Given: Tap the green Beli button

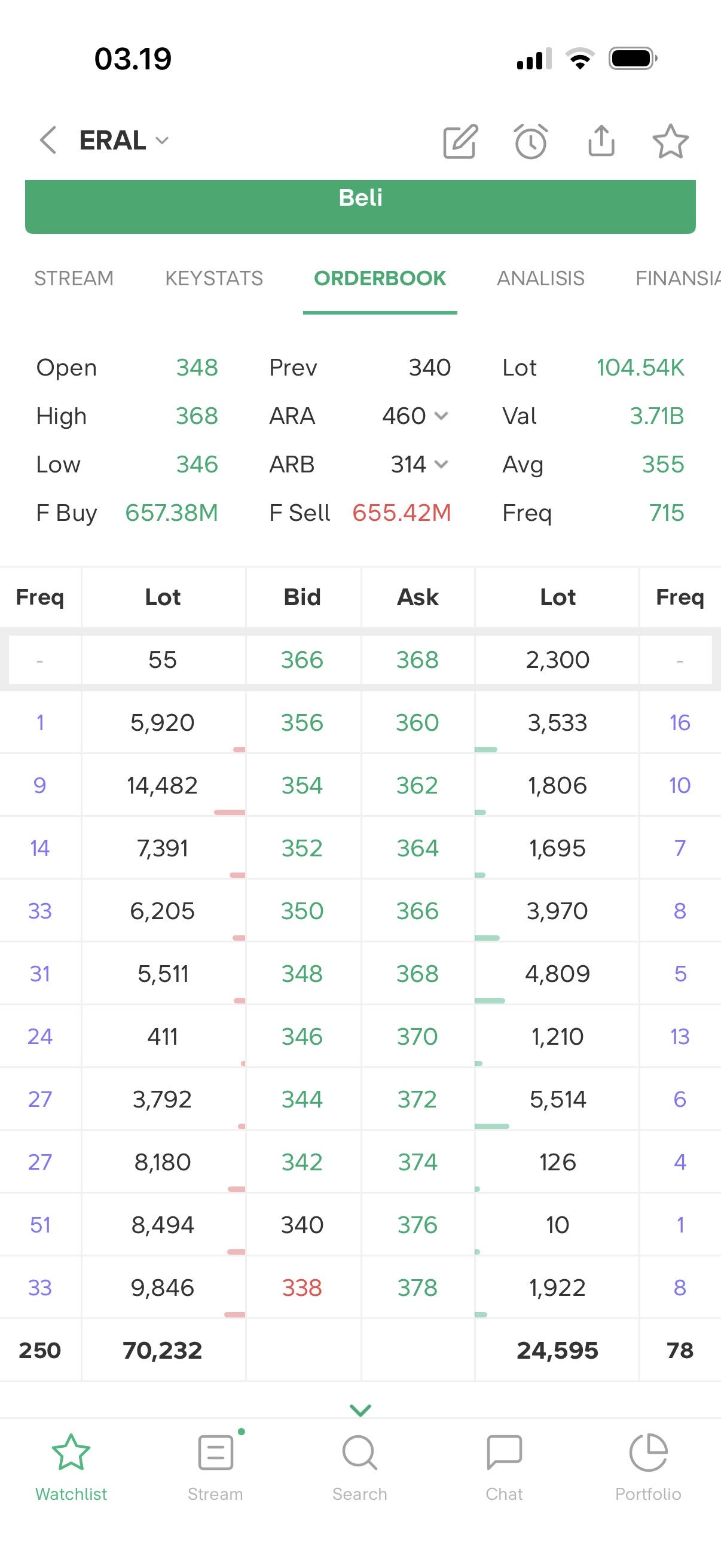Looking at the screenshot, I should click(360, 206).
